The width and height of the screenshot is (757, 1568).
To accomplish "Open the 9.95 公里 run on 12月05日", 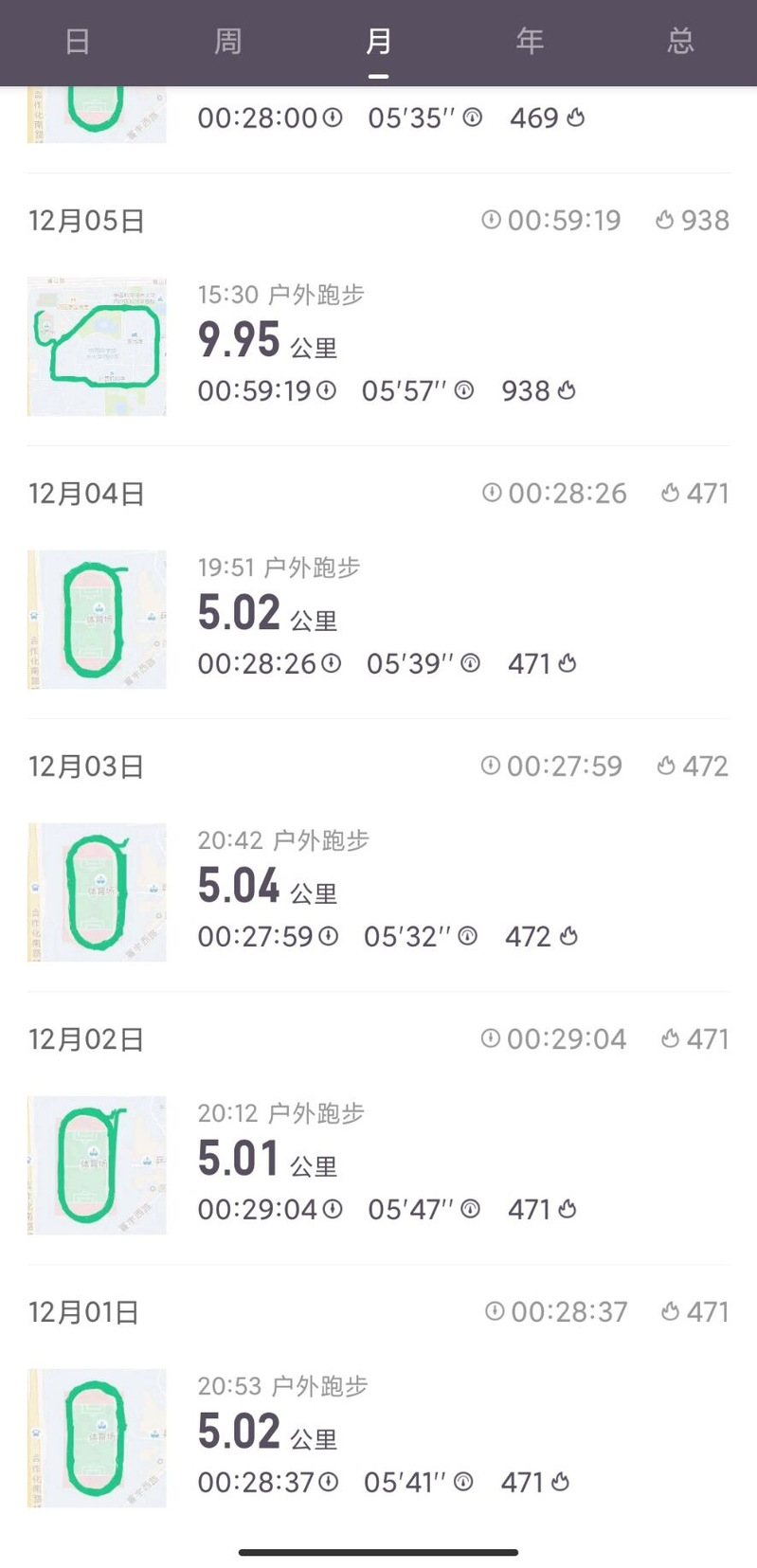I will pyautogui.click(x=378, y=347).
